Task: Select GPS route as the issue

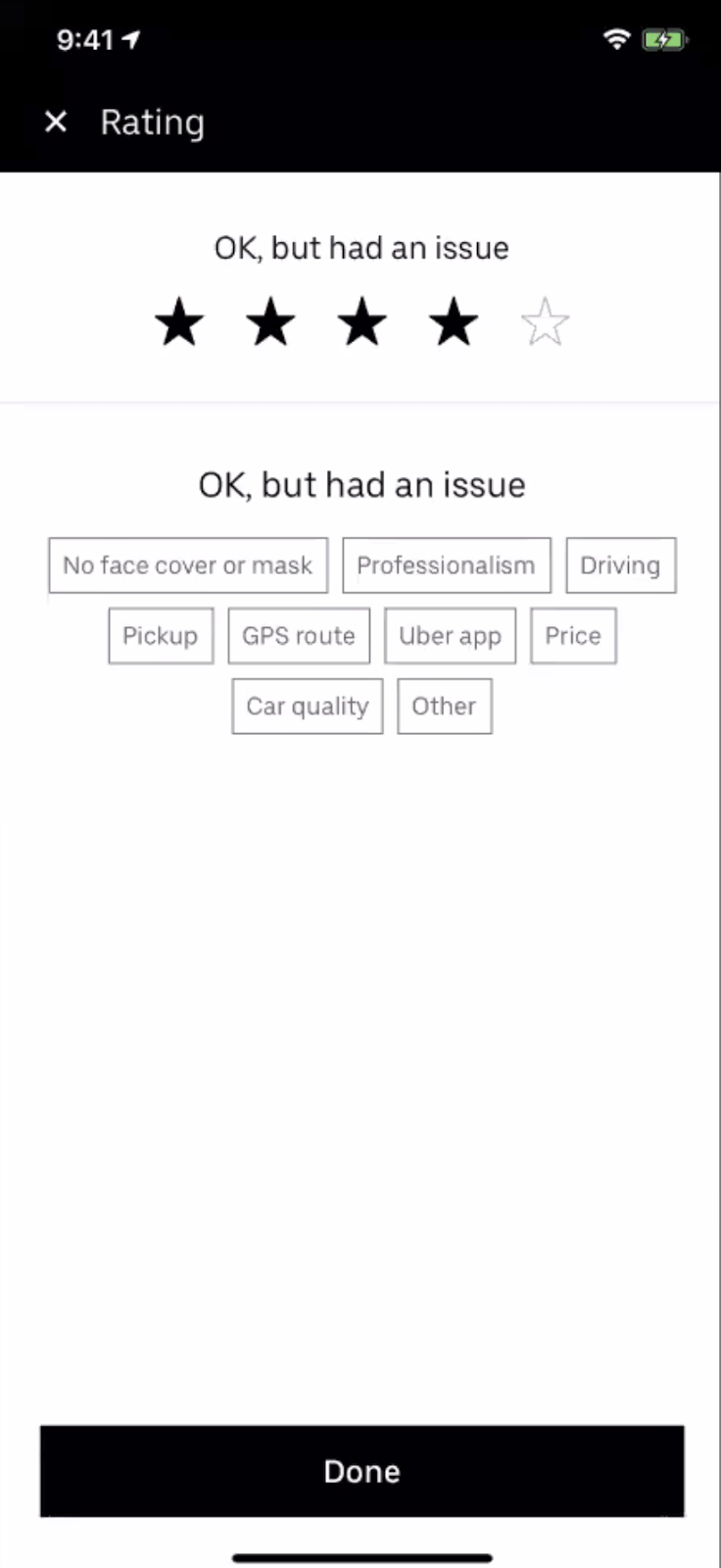Action: coord(299,636)
